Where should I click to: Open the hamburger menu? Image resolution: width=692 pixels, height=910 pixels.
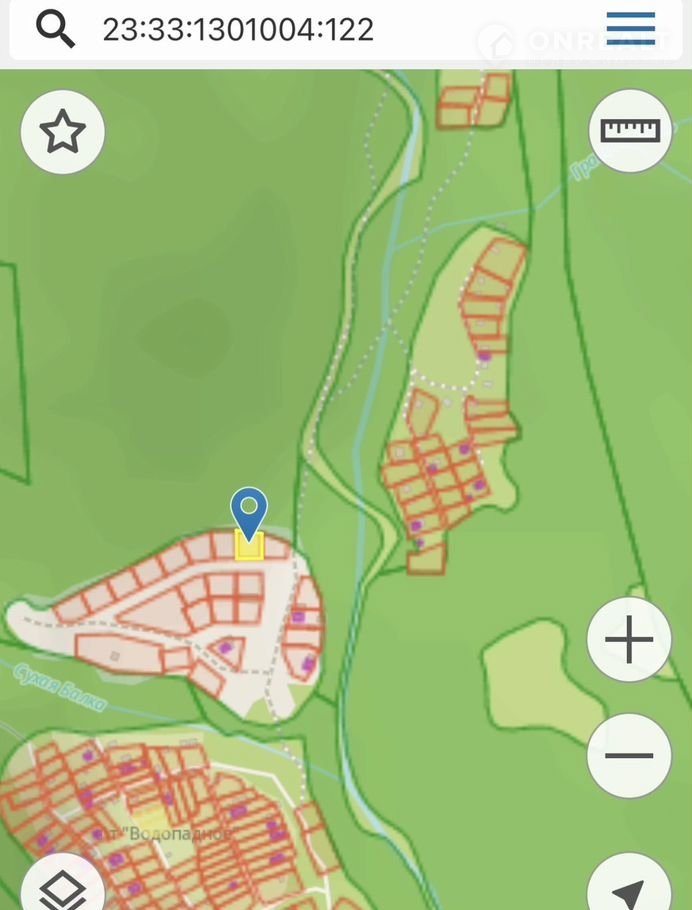click(x=631, y=28)
